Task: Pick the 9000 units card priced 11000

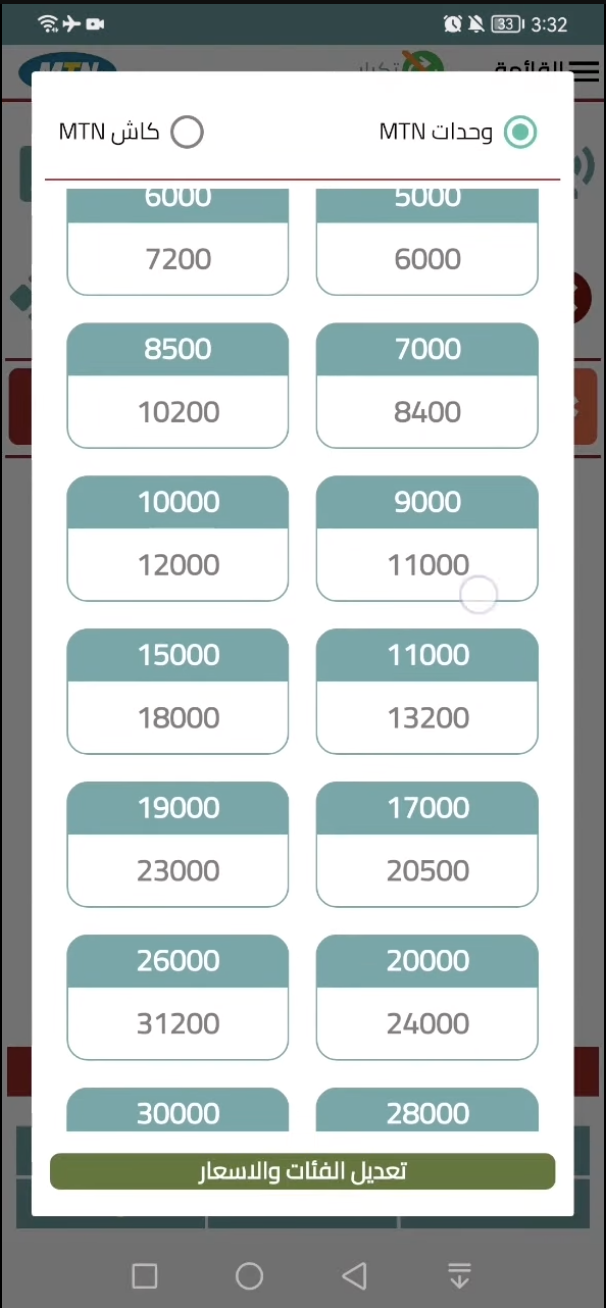Action: [x=427, y=538]
